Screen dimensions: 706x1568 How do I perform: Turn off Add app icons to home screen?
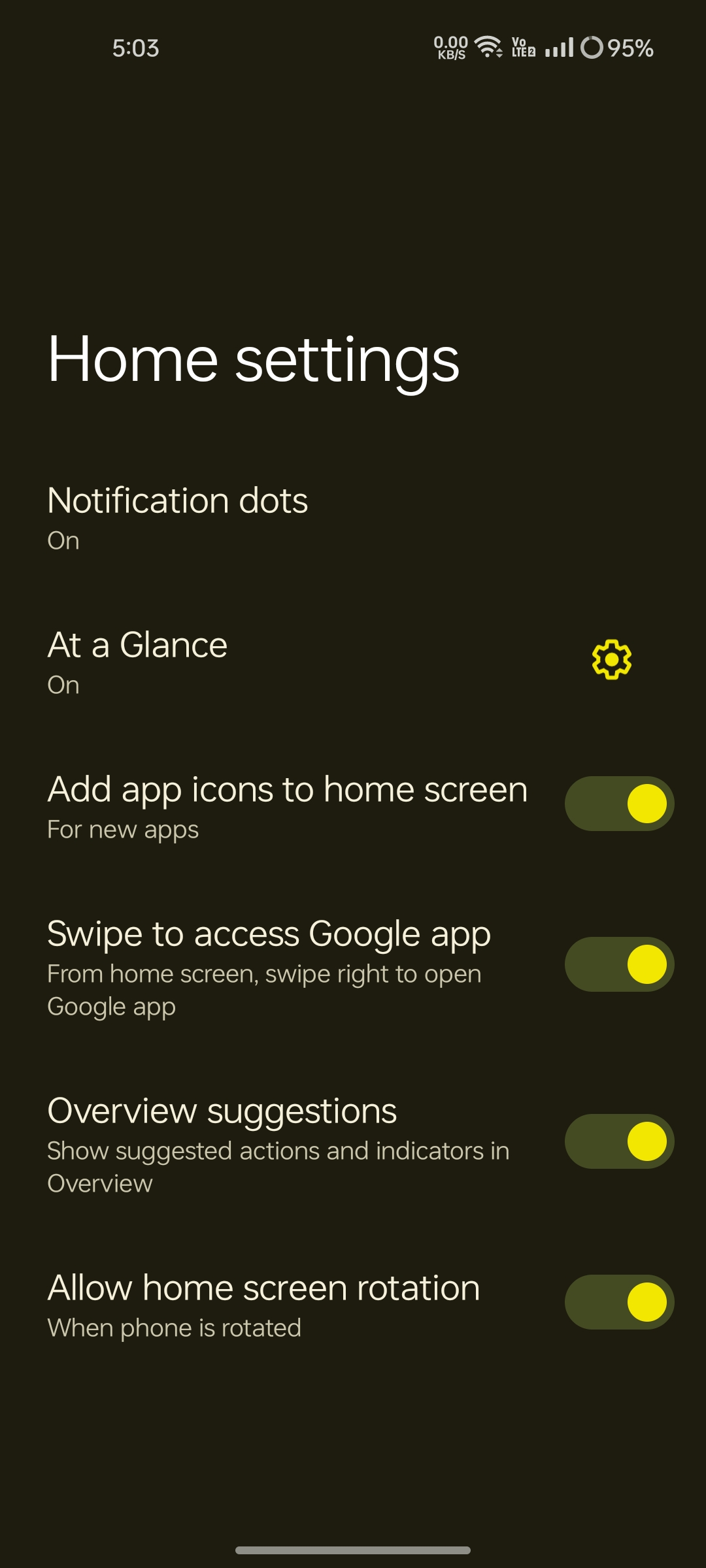[x=619, y=804]
